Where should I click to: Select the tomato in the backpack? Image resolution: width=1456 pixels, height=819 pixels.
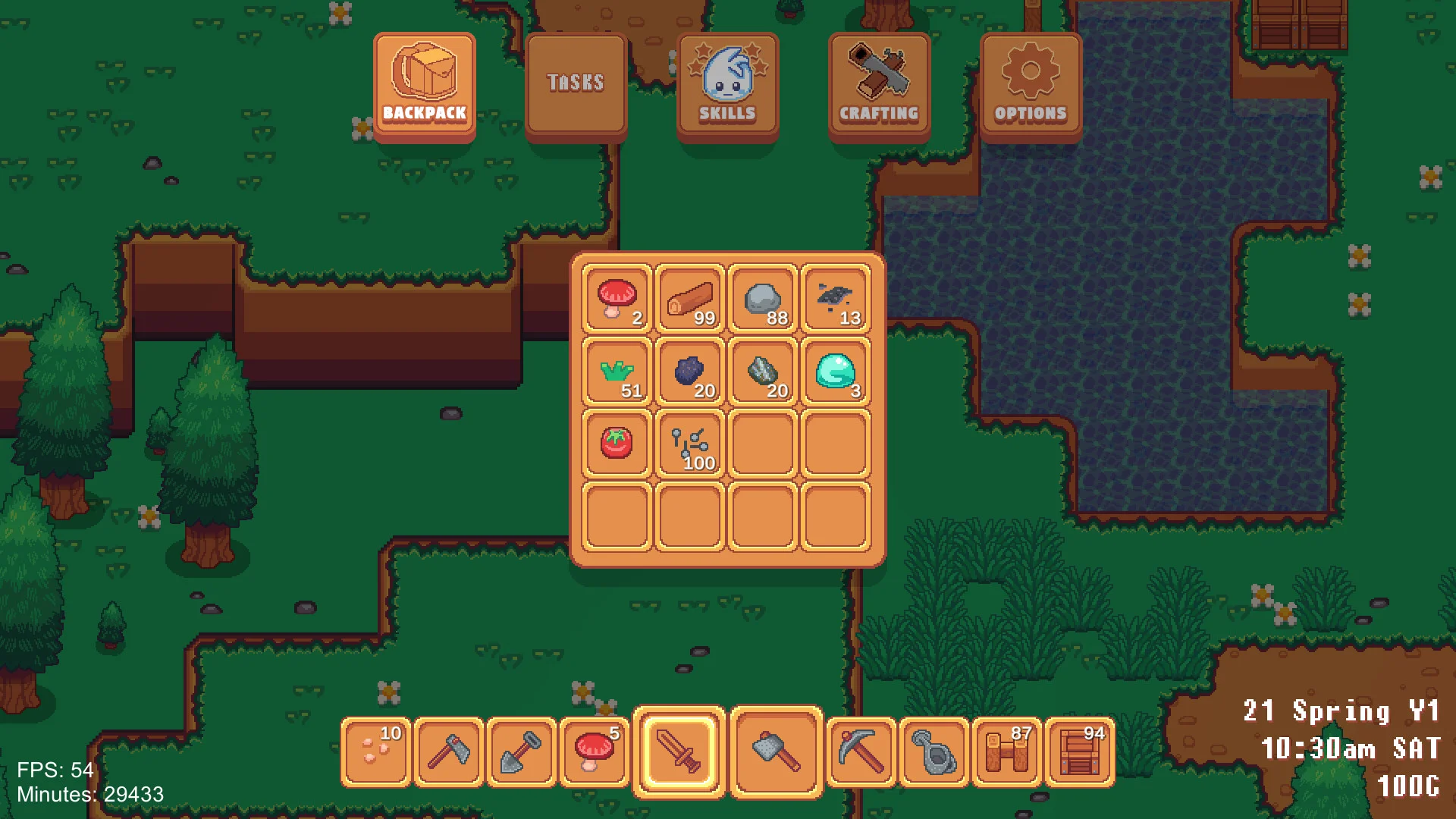point(617,444)
